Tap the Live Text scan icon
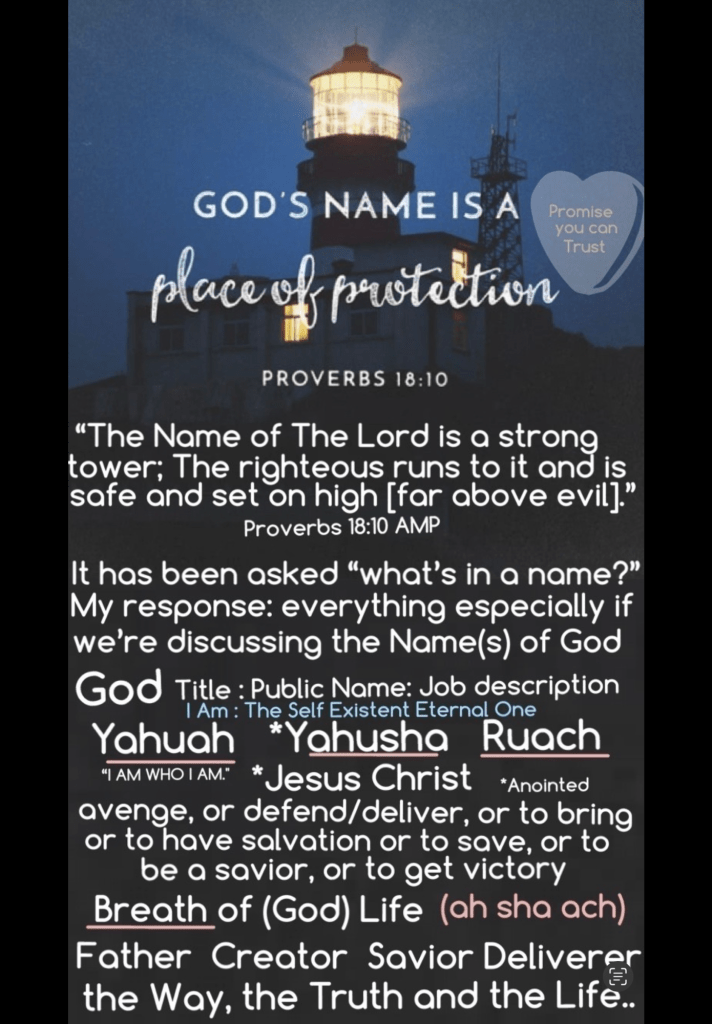The image size is (712, 1024). click(x=618, y=976)
